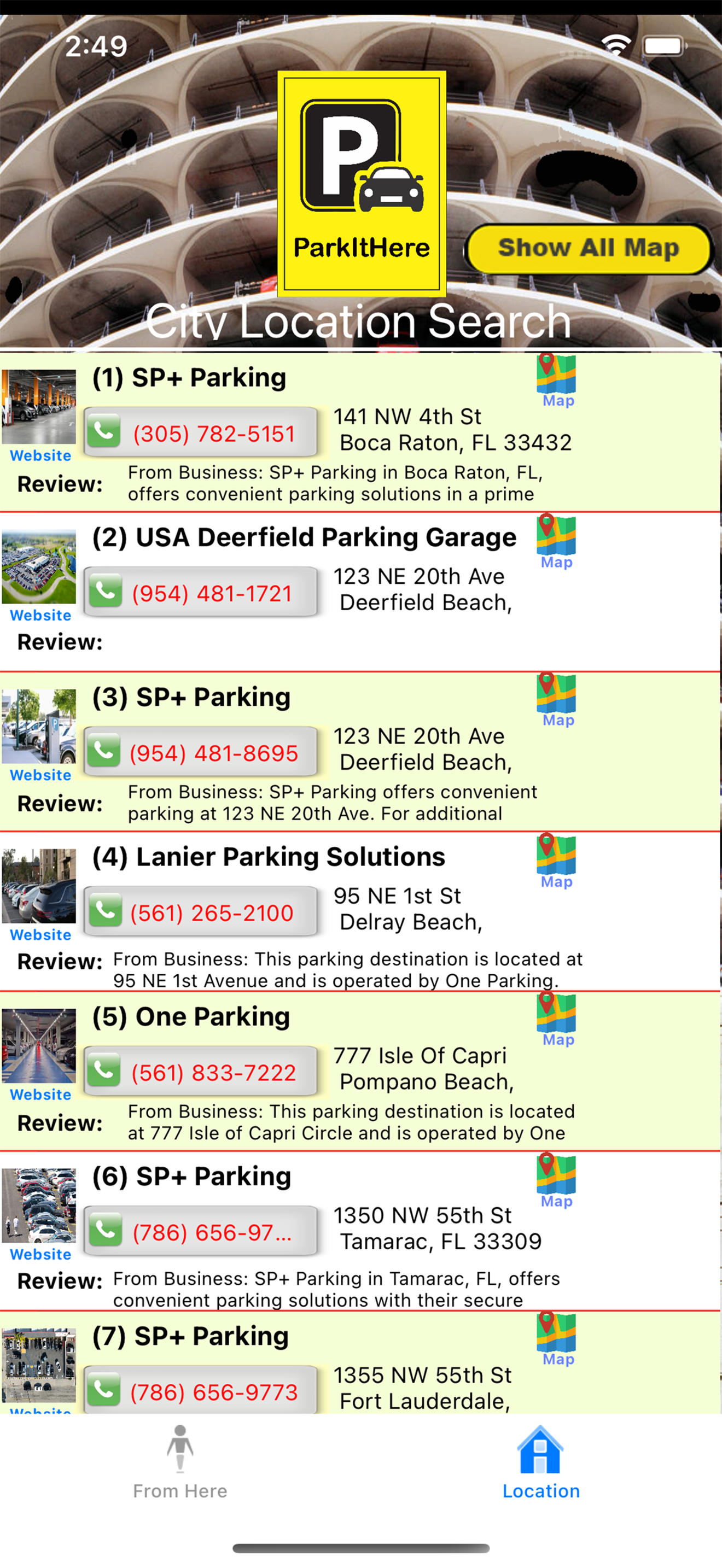Image resolution: width=722 pixels, height=1568 pixels.
Task: View USA Deerfield Parking Garage on map
Action: pyautogui.click(x=556, y=541)
